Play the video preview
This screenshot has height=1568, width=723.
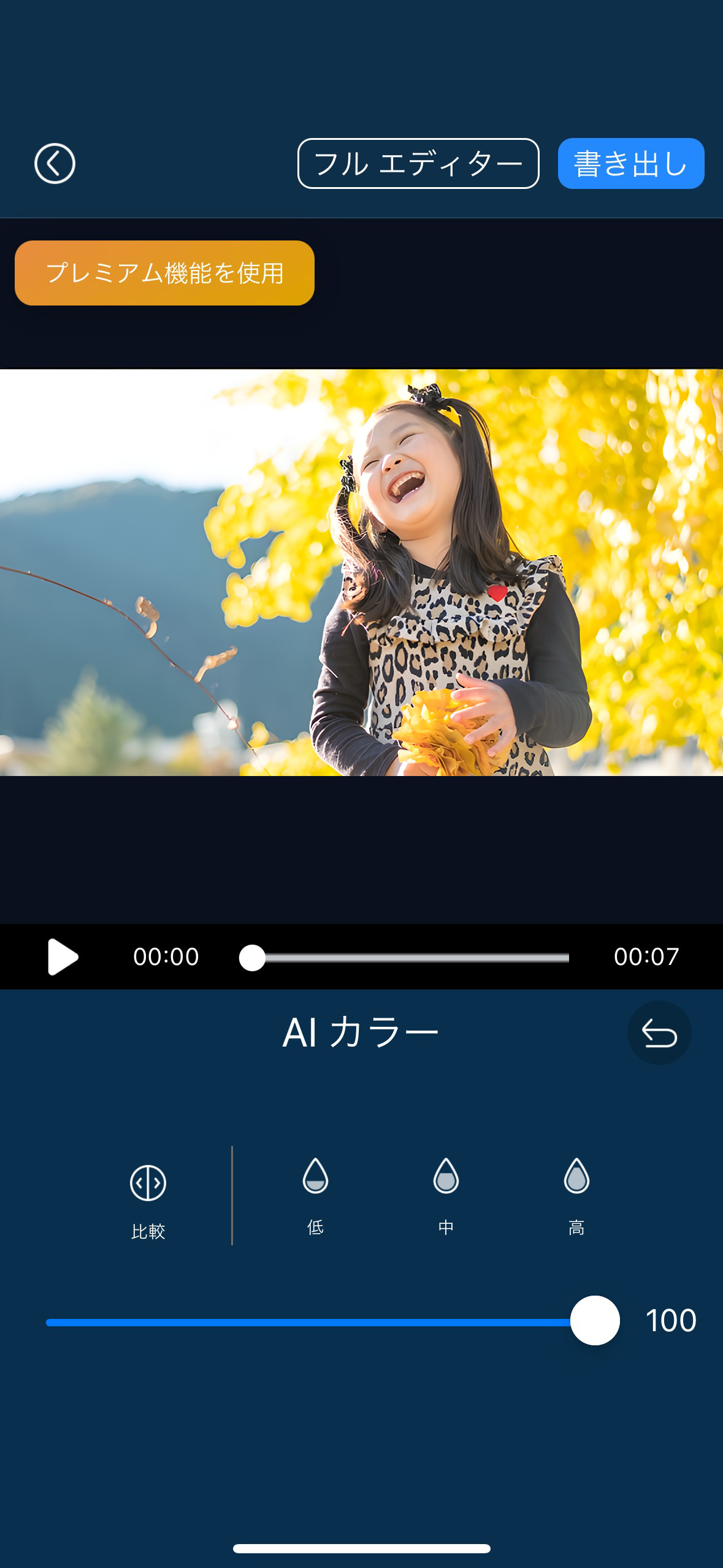pos(63,956)
